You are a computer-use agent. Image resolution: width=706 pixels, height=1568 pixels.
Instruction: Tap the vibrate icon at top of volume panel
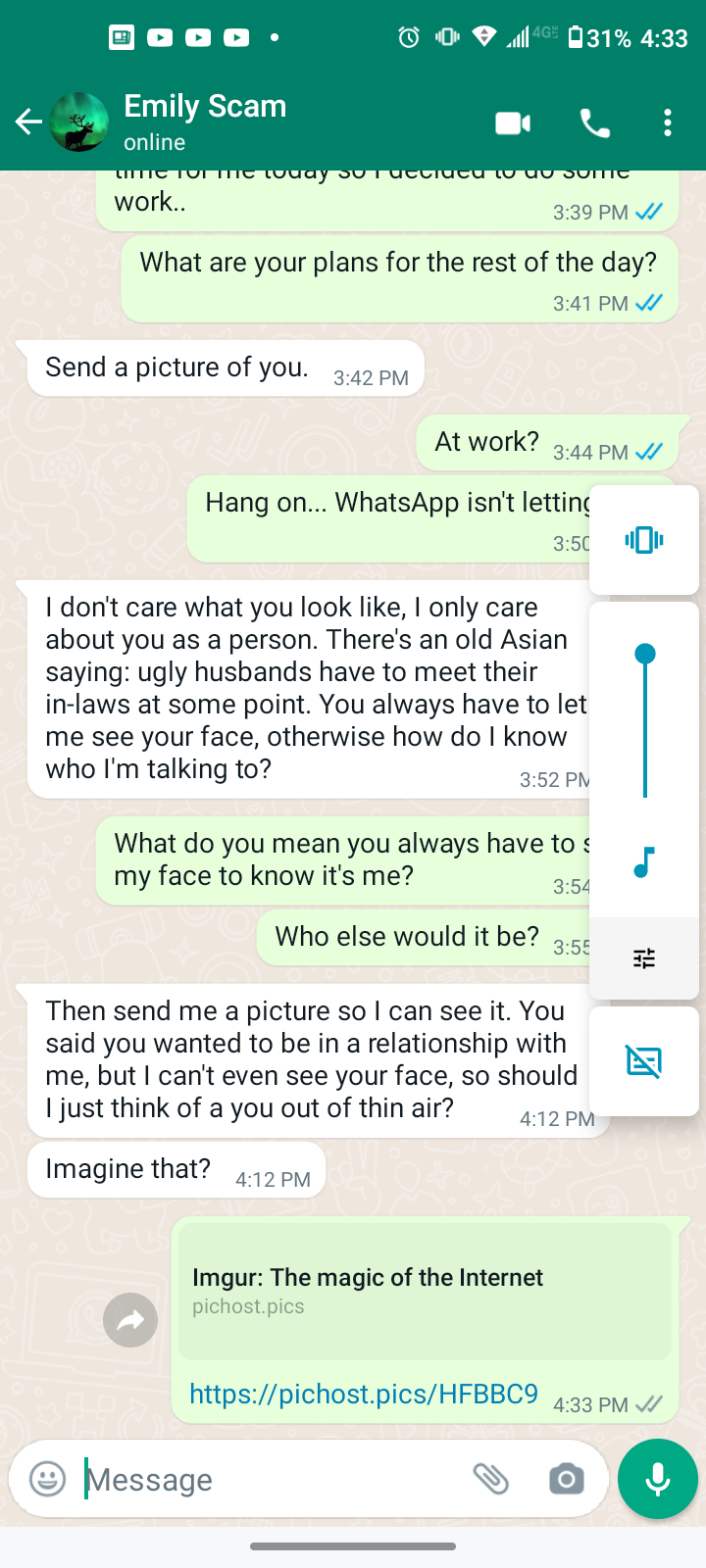pos(644,539)
